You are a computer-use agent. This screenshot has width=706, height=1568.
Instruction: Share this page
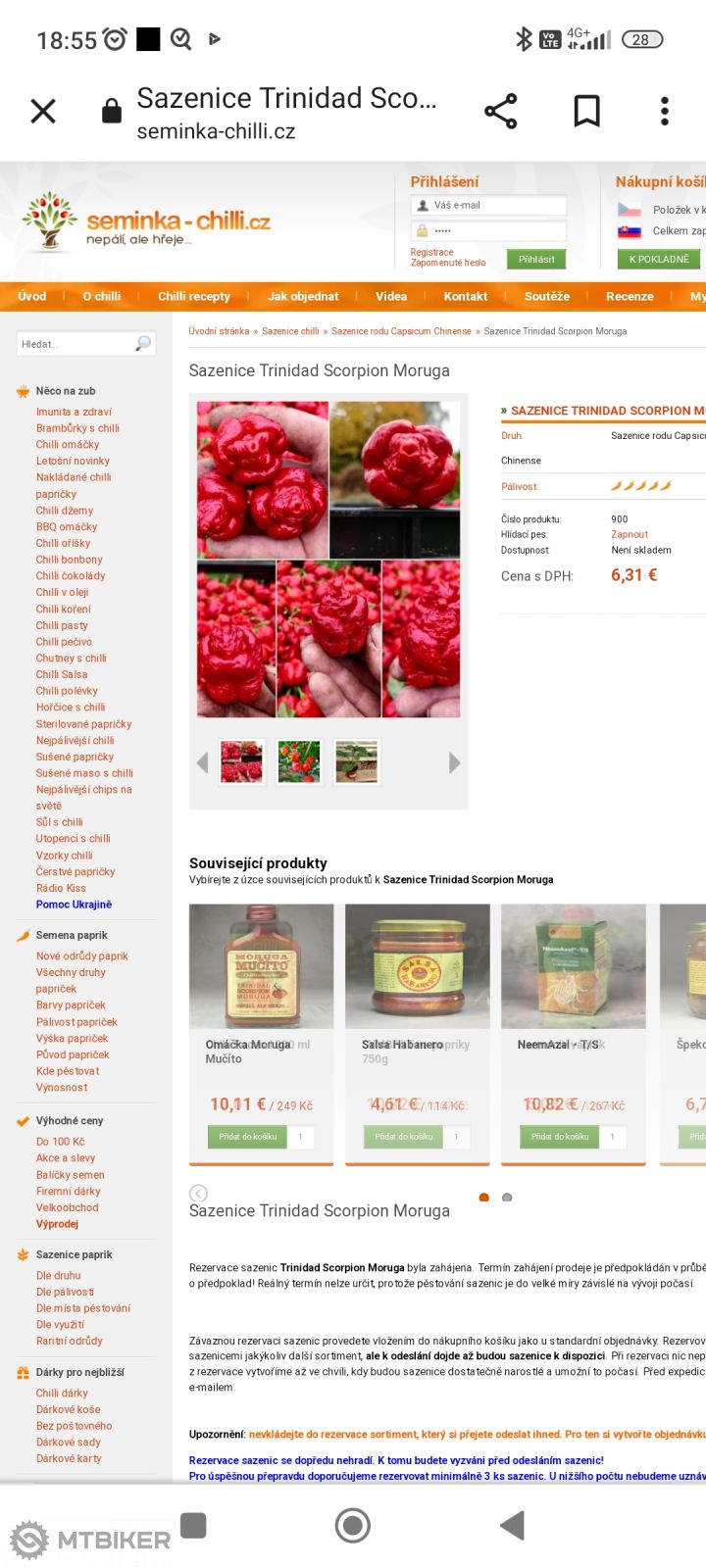click(x=501, y=111)
